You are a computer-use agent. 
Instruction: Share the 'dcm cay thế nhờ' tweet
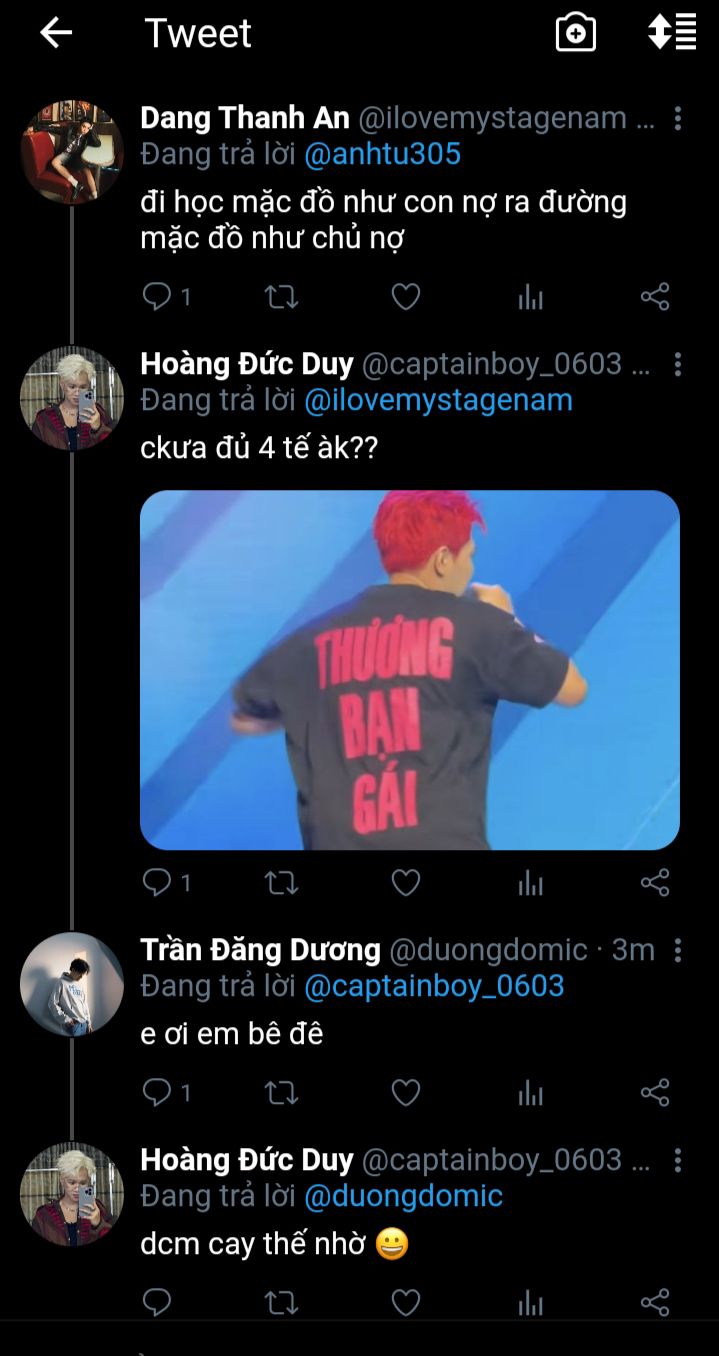[654, 1303]
